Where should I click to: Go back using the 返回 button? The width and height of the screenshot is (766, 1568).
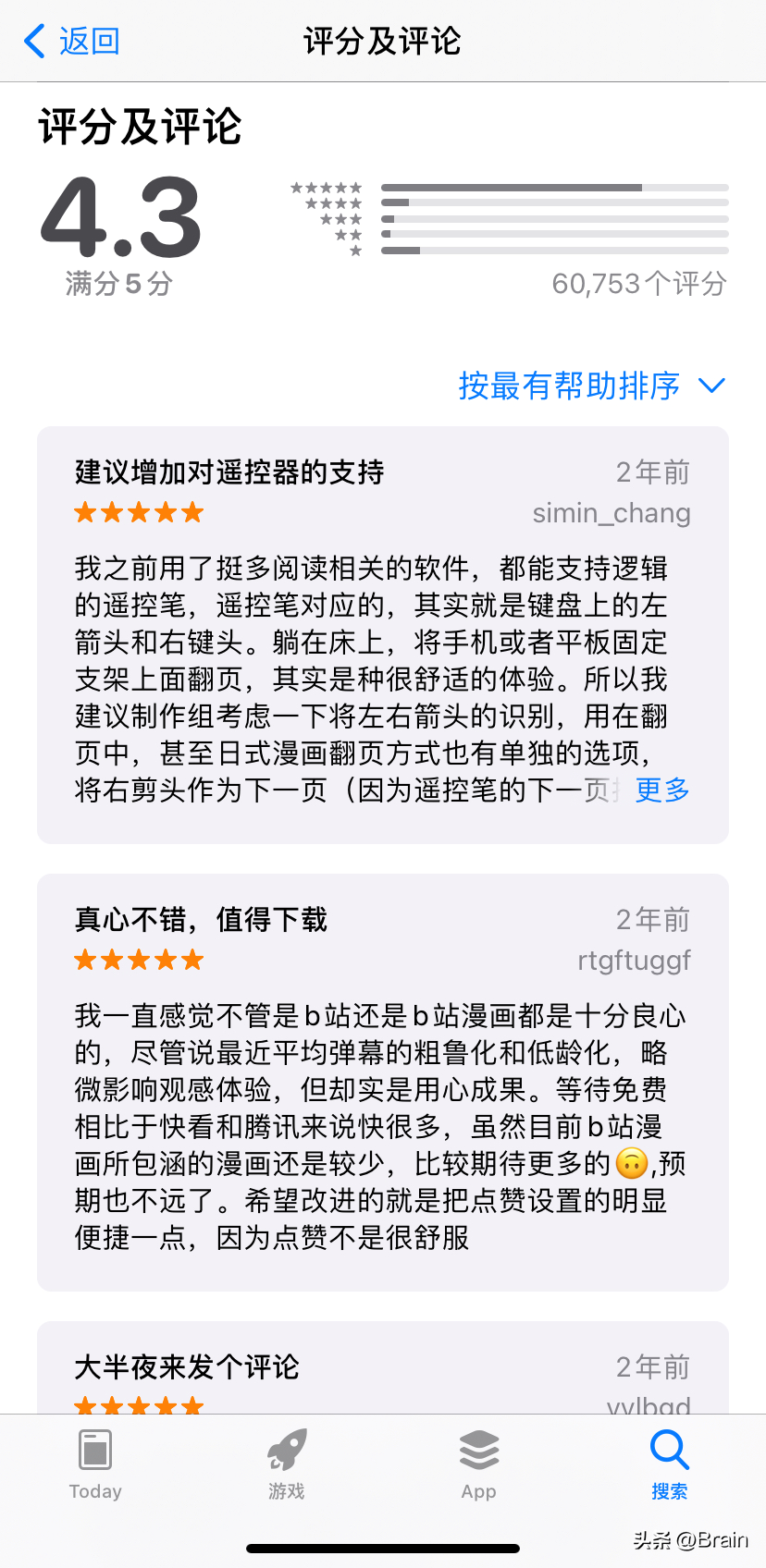(x=72, y=41)
